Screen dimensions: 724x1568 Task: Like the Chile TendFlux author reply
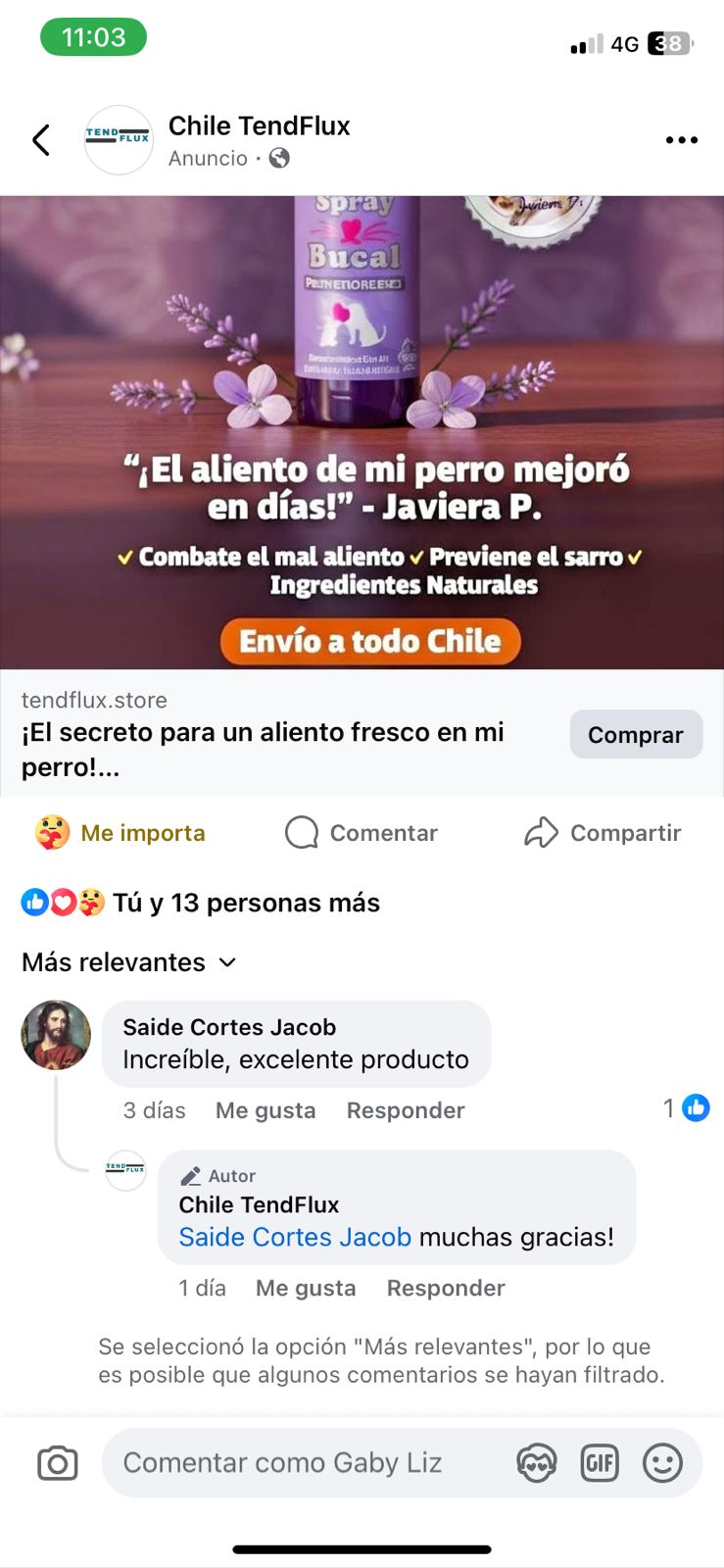point(306,1288)
